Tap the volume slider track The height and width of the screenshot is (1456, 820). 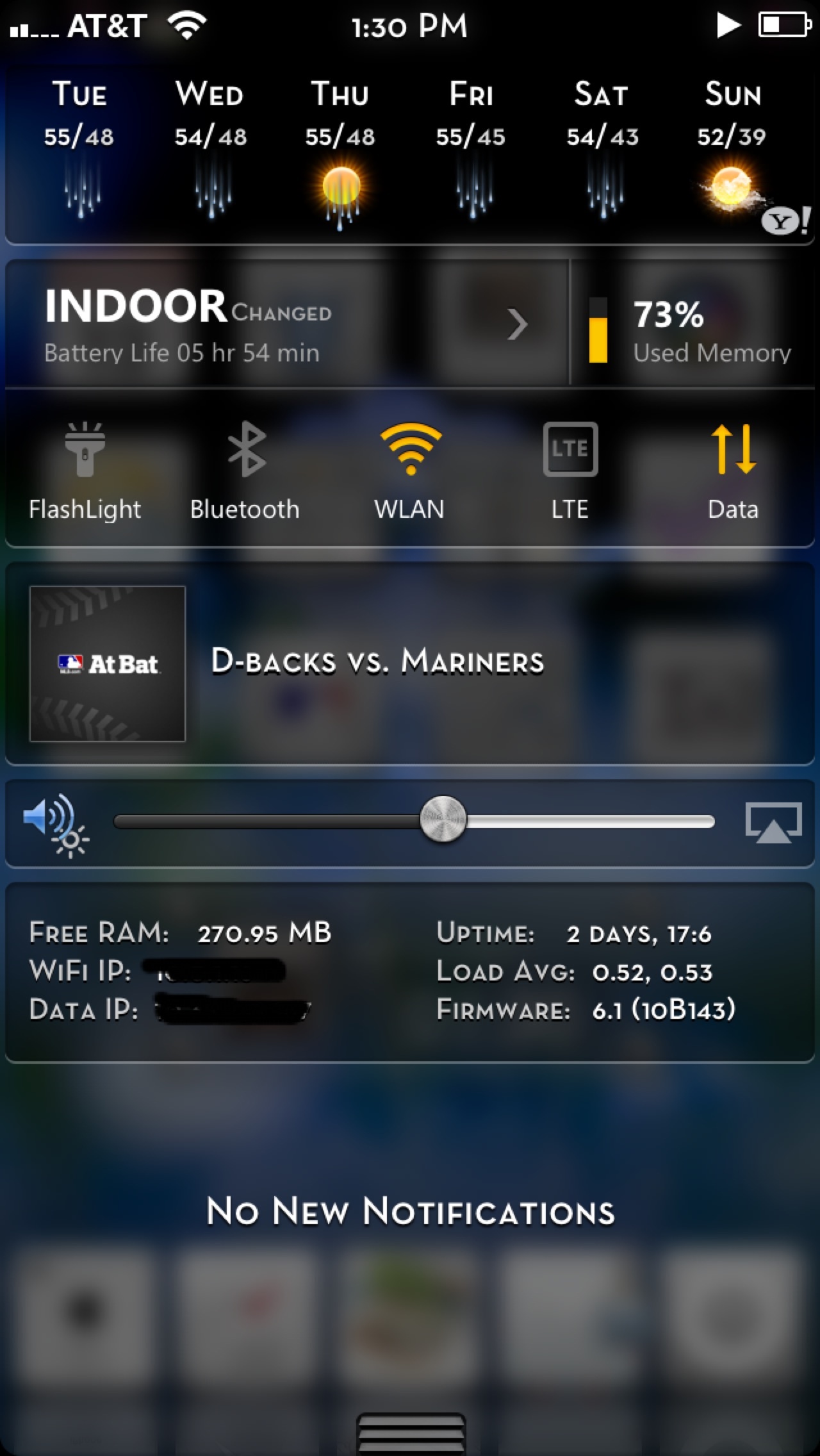click(414, 822)
